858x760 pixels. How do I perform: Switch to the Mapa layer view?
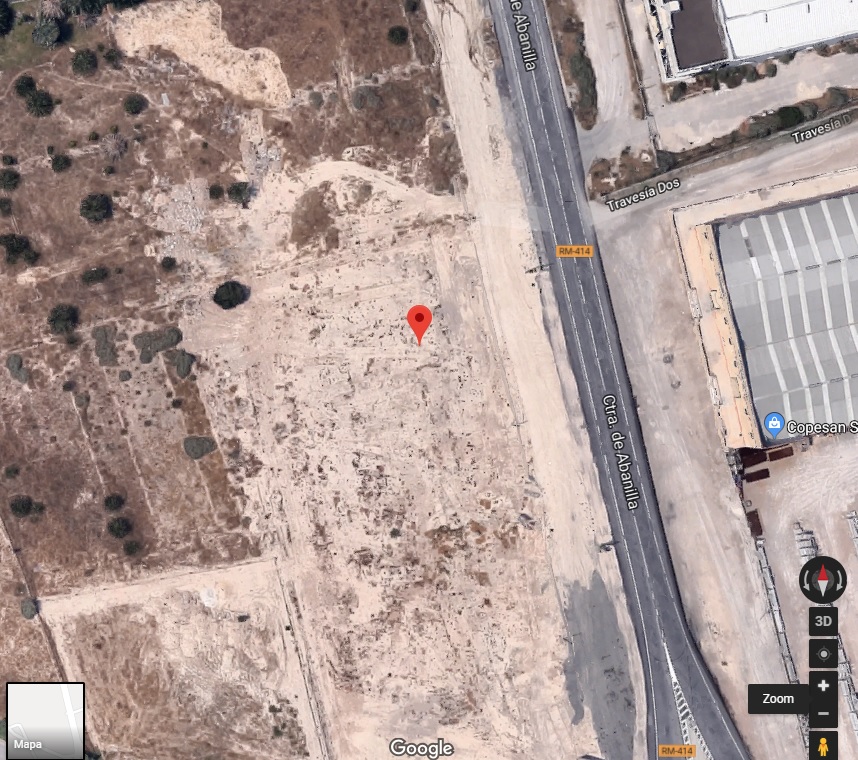tap(45, 721)
